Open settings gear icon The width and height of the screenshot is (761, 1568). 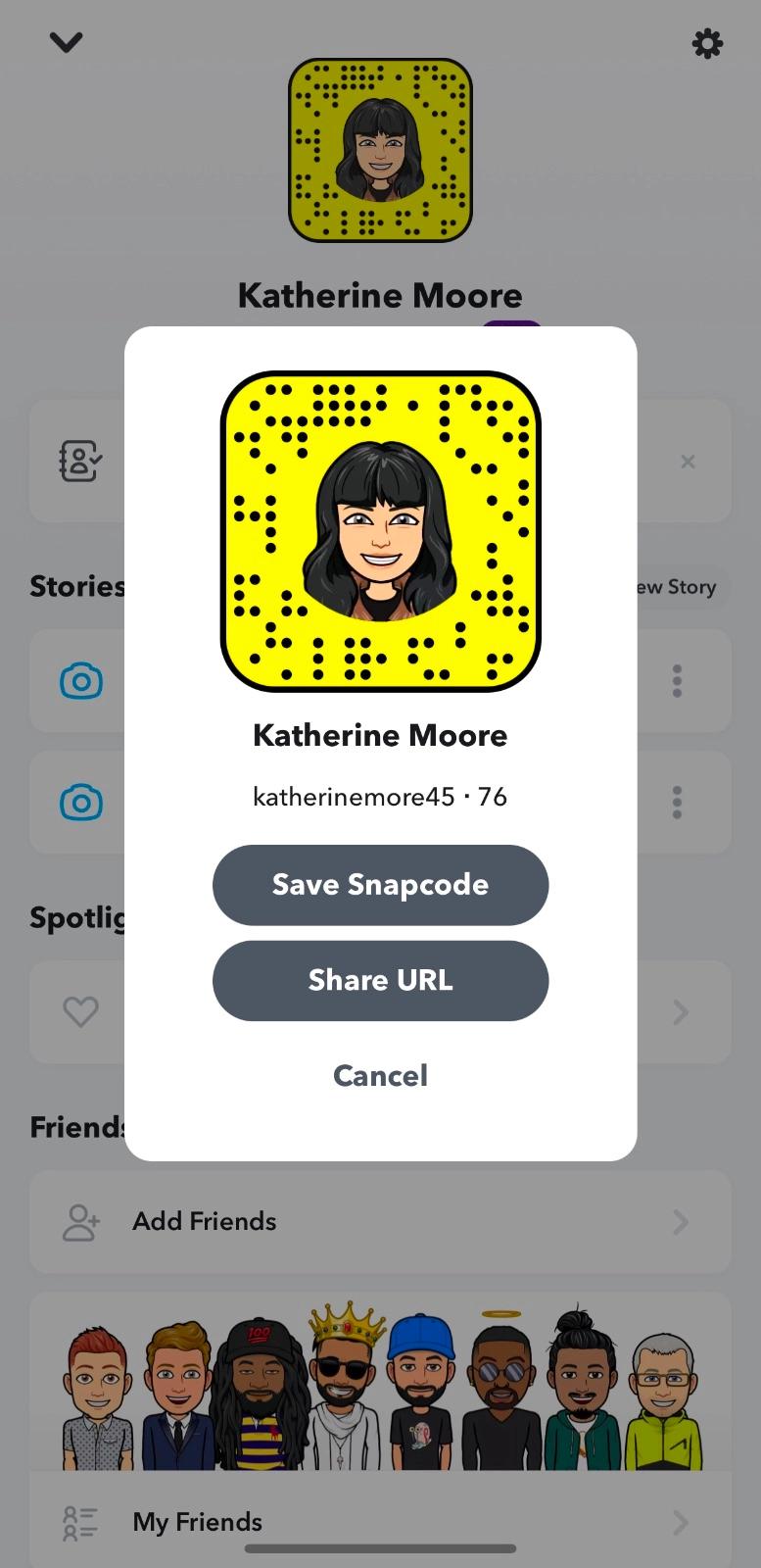[x=707, y=43]
